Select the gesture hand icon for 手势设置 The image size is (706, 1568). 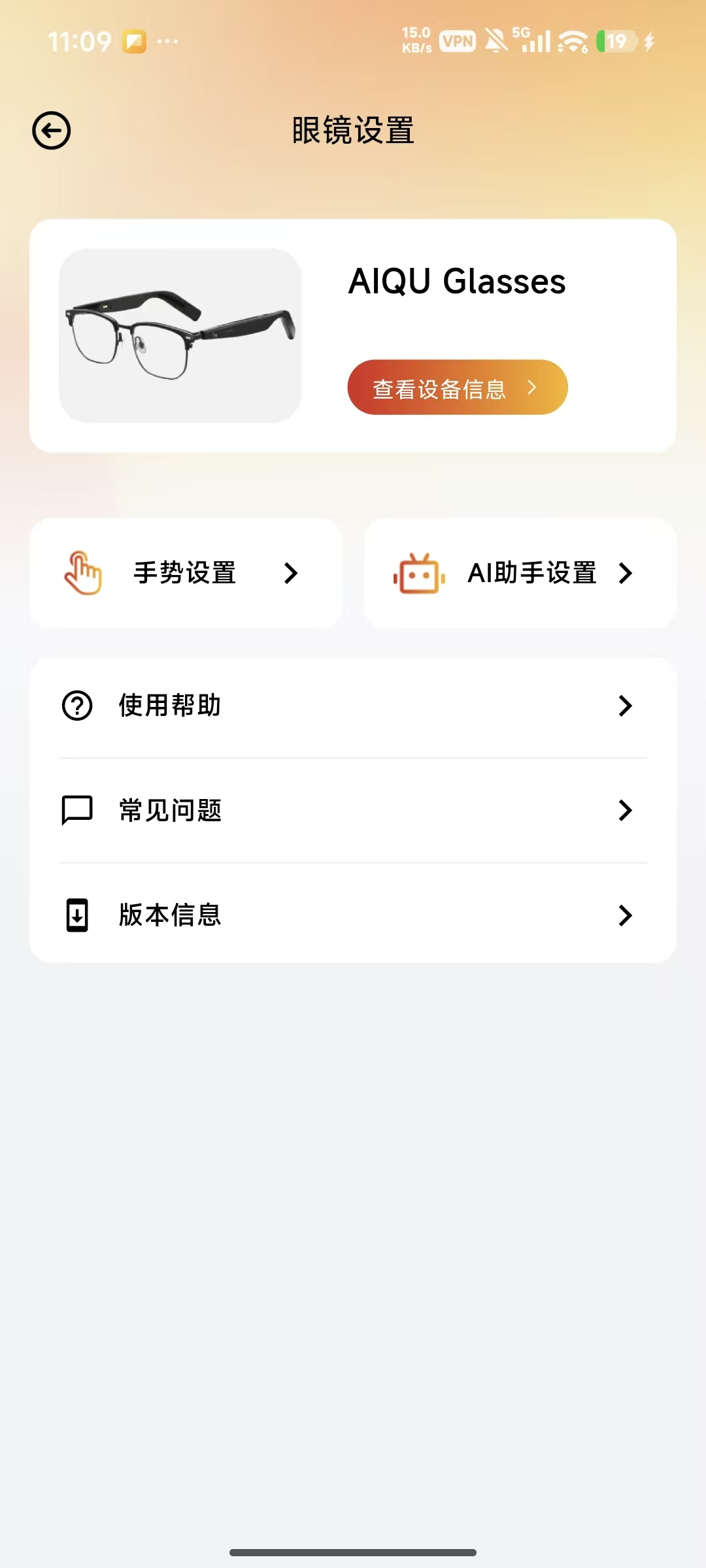click(83, 573)
